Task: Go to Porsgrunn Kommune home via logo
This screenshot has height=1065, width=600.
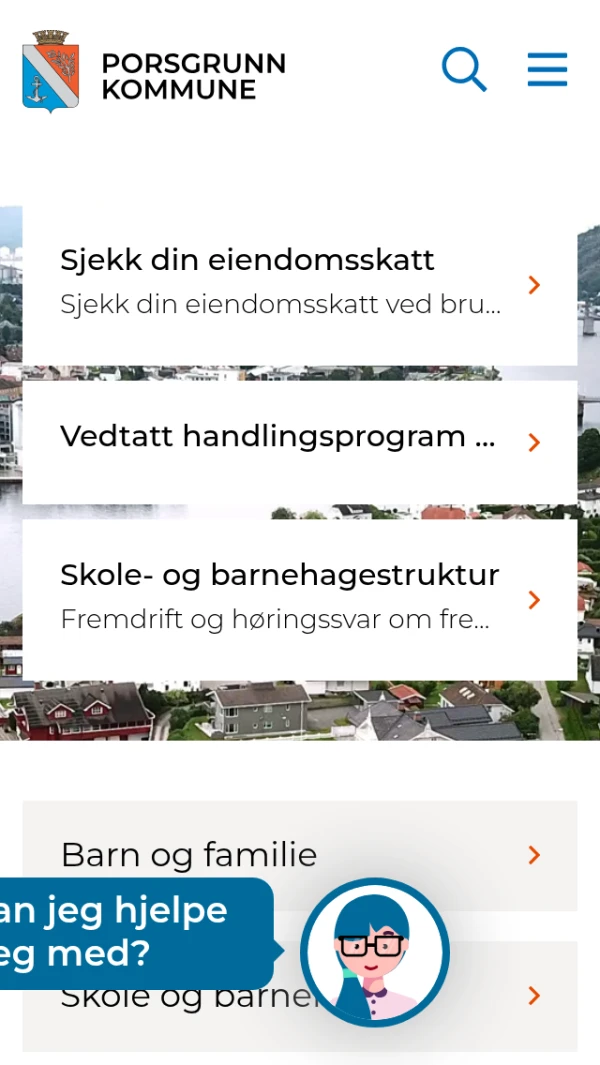Action: (155, 72)
